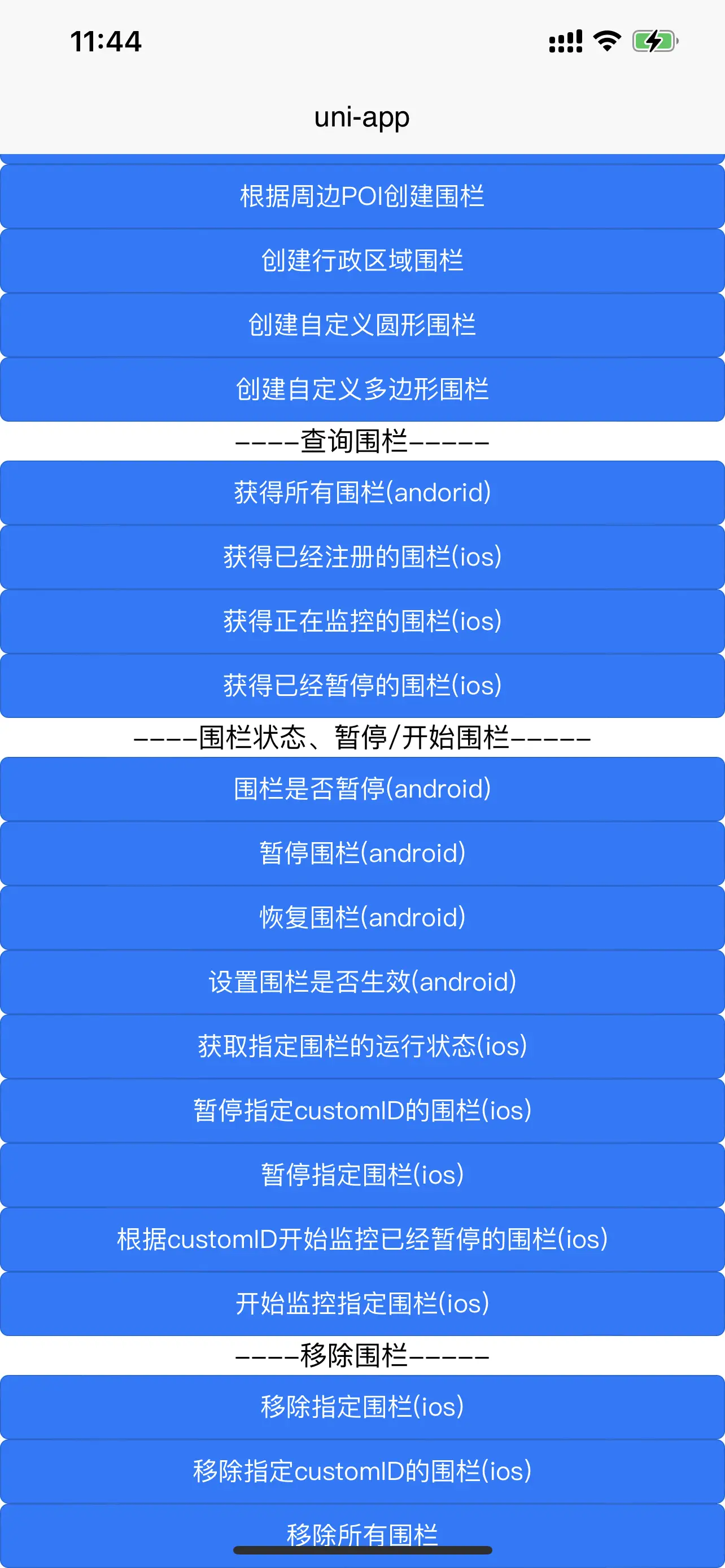Create a custom circular fence 创建自定义圆形围栏

362,325
